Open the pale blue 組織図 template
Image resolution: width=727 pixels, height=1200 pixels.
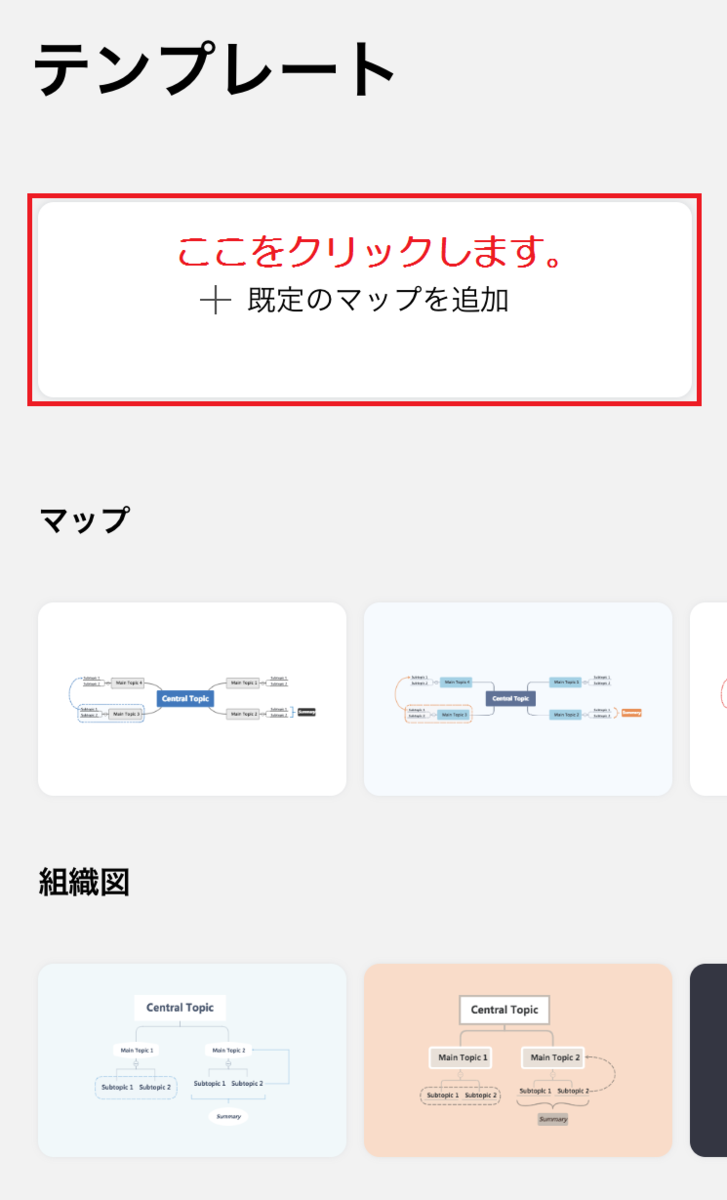pyautogui.click(x=192, y=1060)
